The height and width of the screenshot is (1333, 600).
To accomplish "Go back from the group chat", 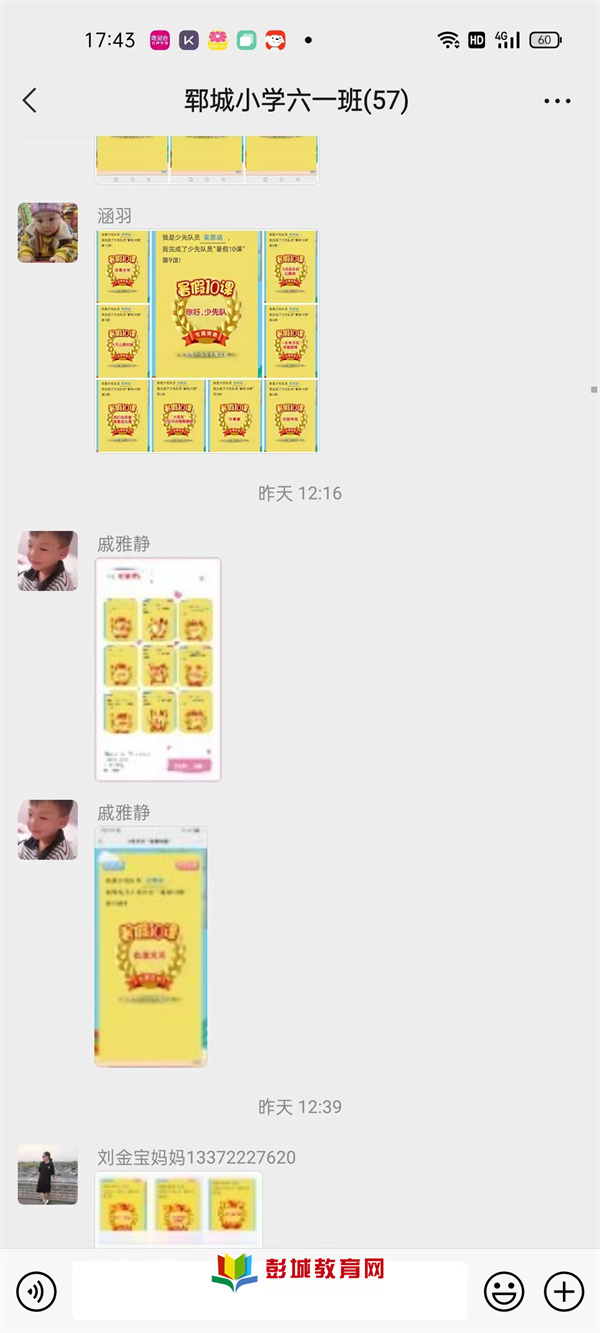I will click(x=30, y=100).
